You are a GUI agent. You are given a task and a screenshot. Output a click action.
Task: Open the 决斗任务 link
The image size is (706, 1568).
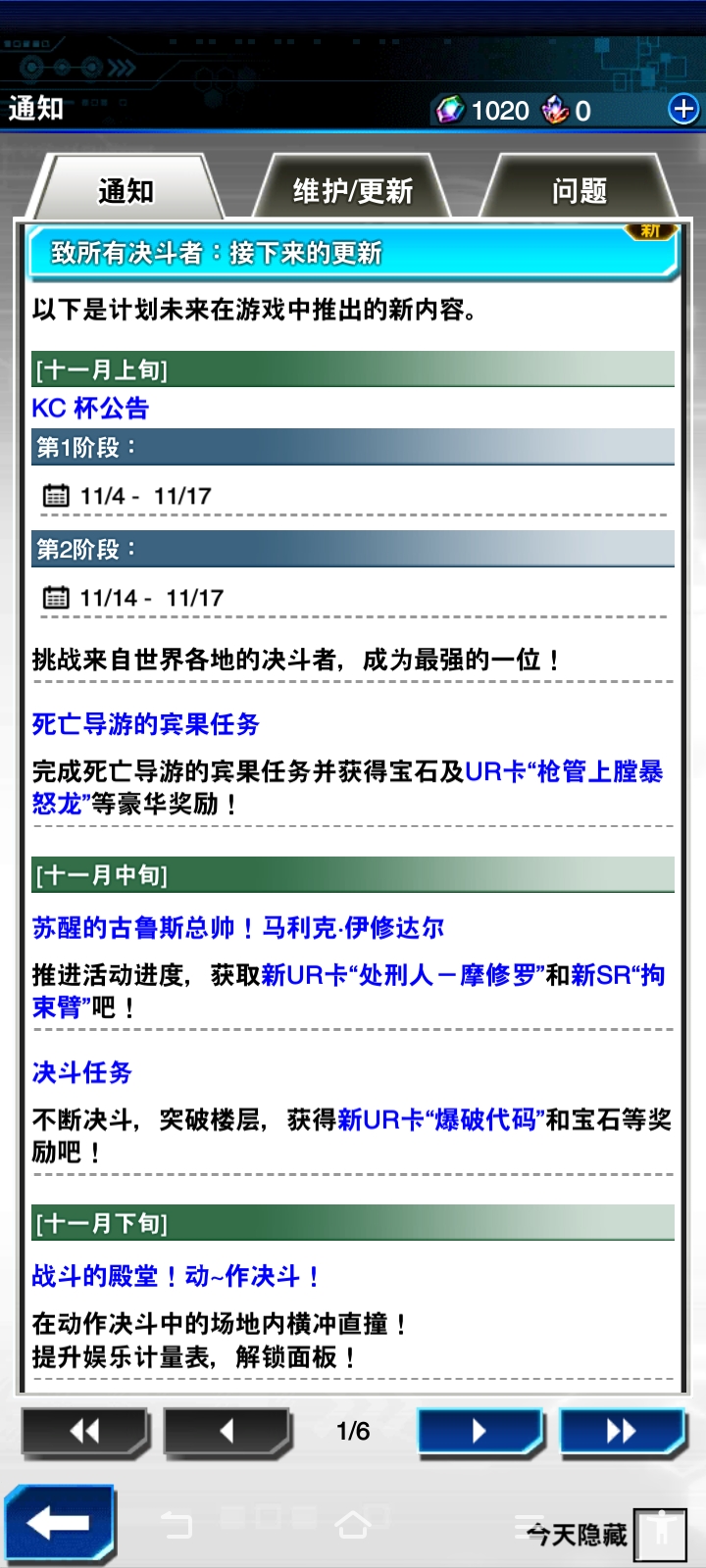(x=81, y=1072)
